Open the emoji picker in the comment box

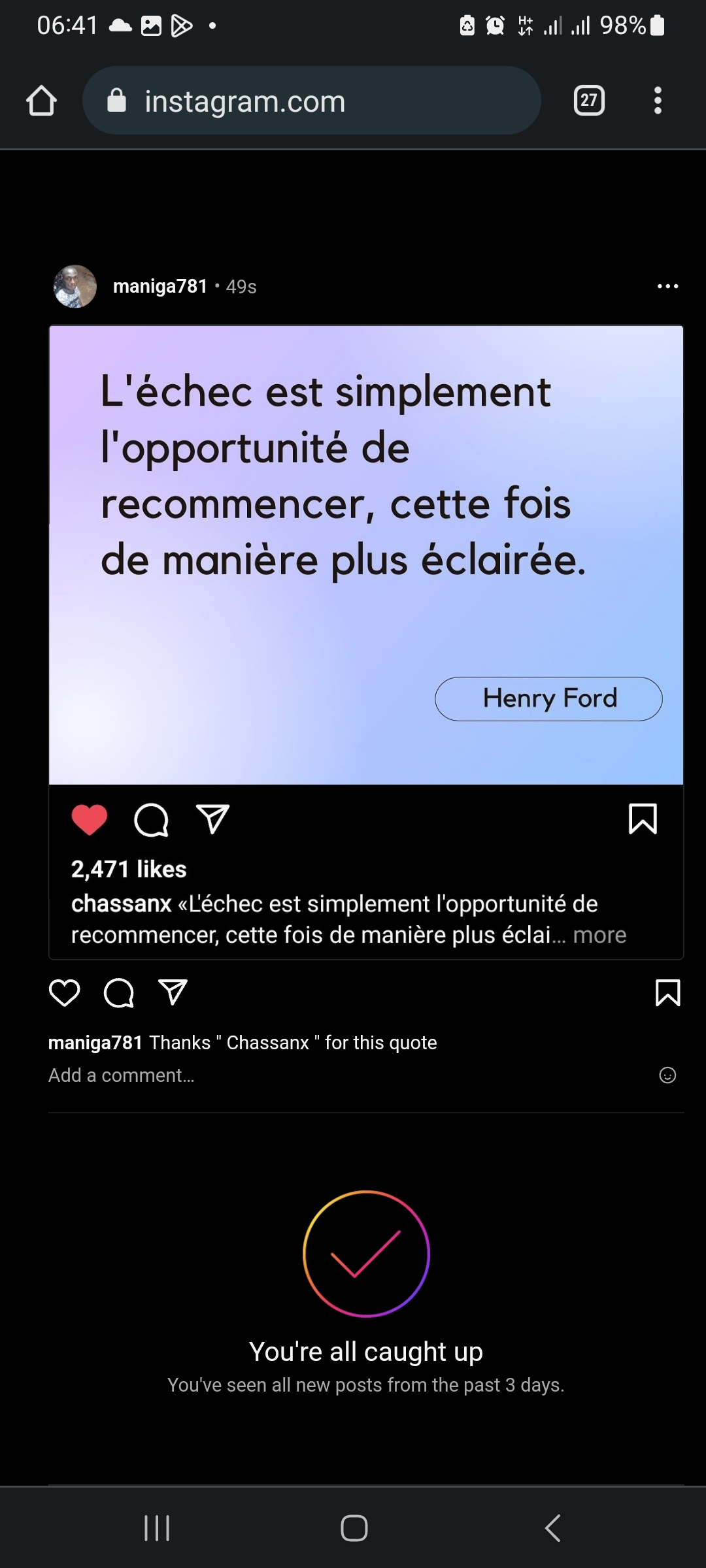pyautogui.click(x=667, y=1075)
